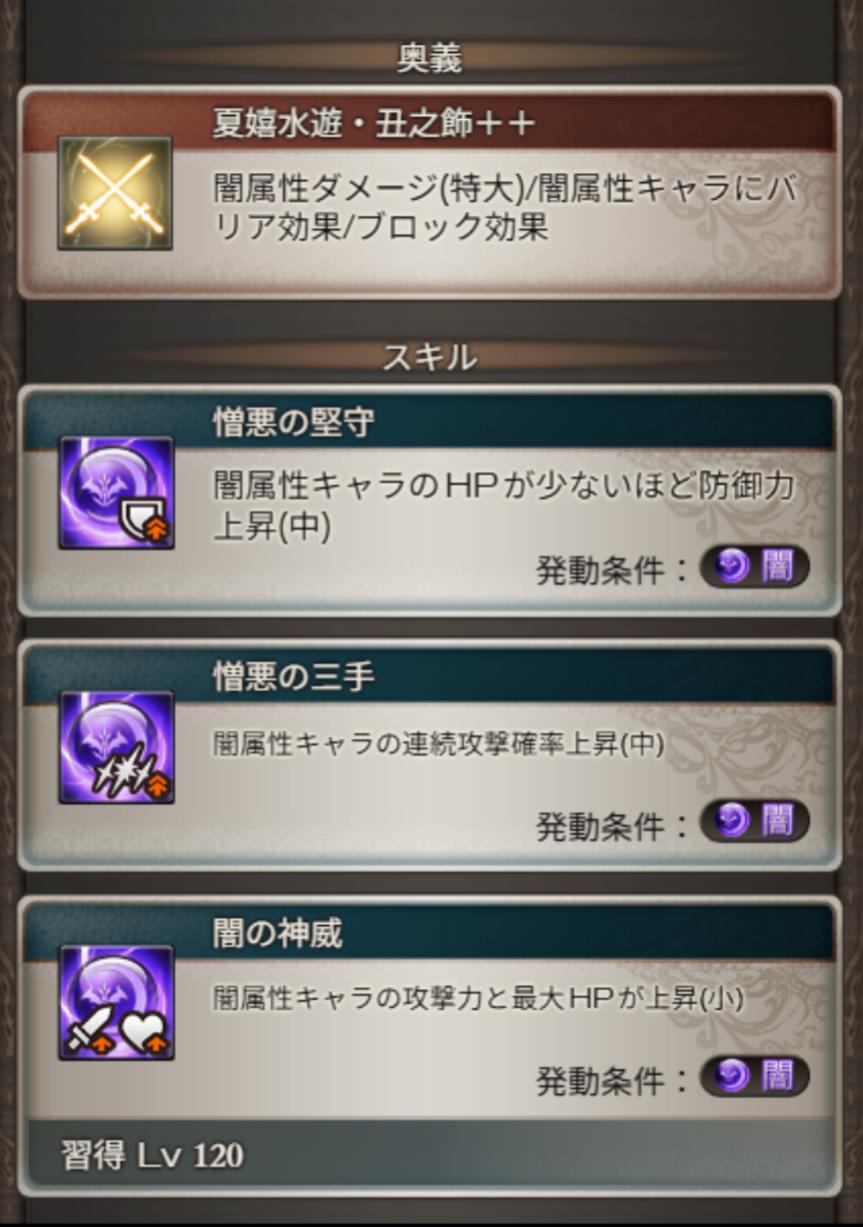The height and width of the screenshot is (1227, 863).
Task: Select the 闇の神威 skill card
Action: click(x=430, y=1010)
